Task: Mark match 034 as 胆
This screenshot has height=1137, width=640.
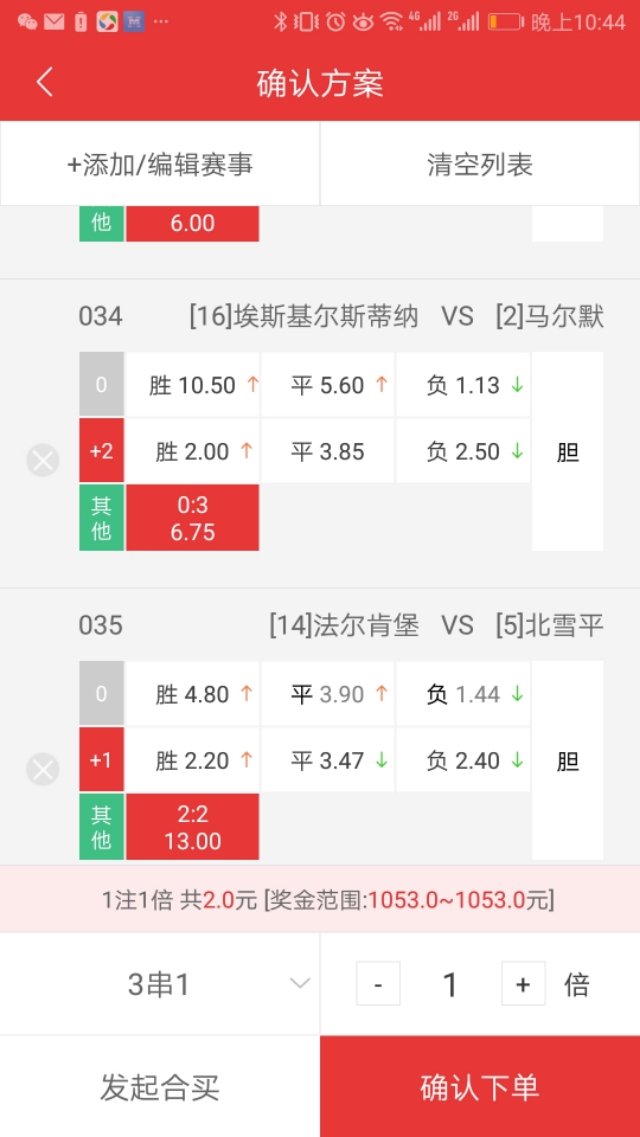Action: click(x=567, y=452)
